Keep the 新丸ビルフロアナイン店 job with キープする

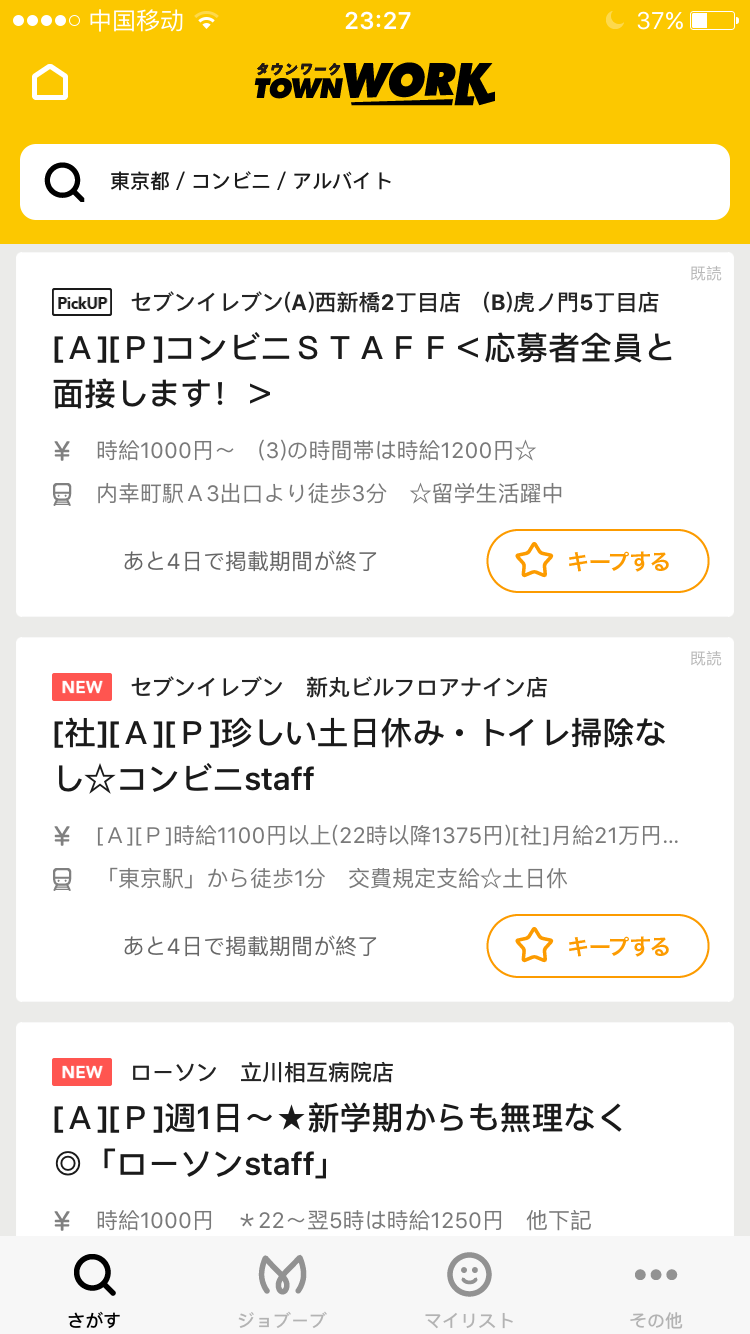coord(597,946)
